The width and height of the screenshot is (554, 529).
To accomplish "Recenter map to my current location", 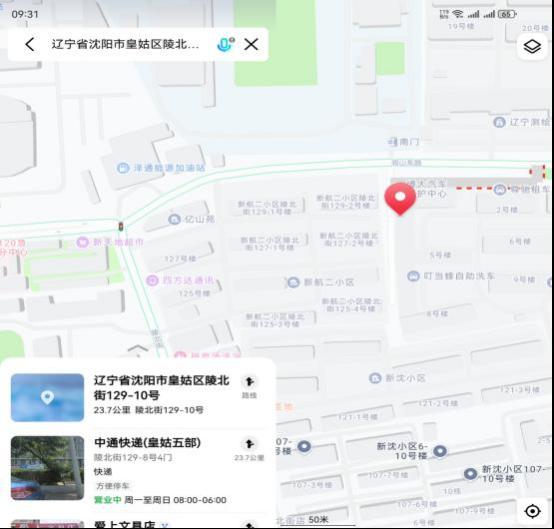I will click(532, 511).
